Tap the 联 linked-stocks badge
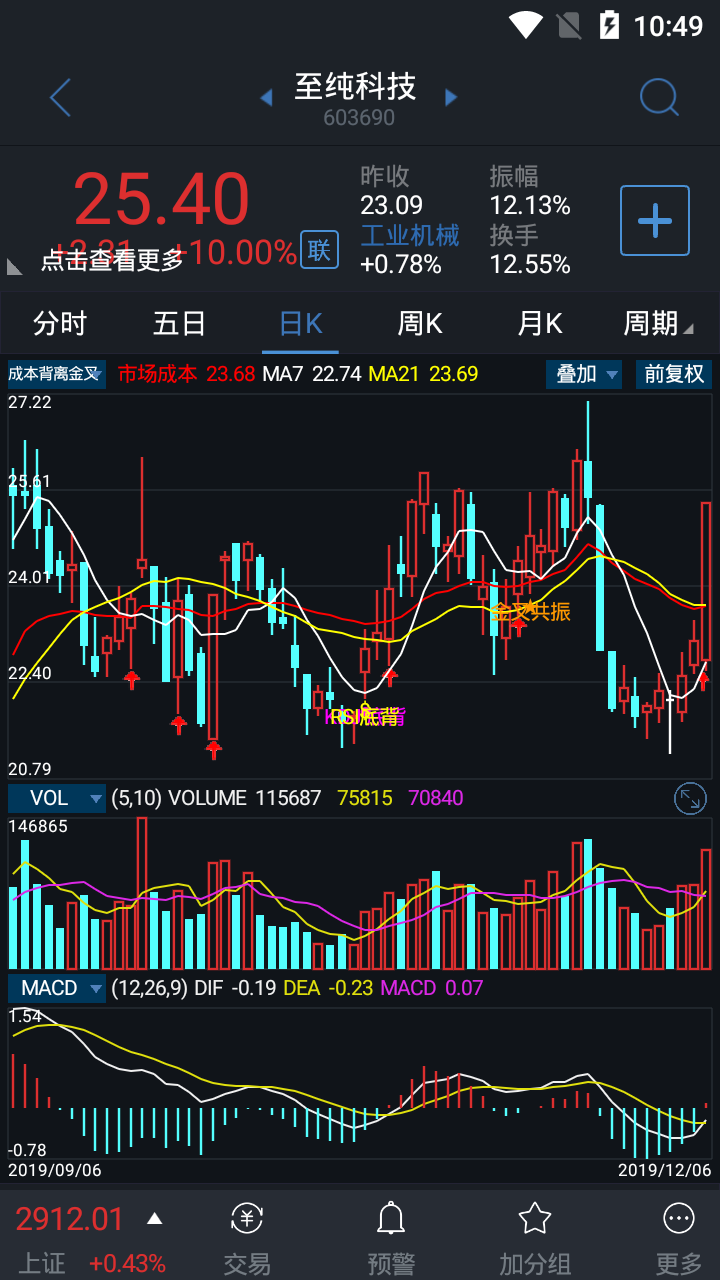 pyautogui.click(x=319, y=250)
